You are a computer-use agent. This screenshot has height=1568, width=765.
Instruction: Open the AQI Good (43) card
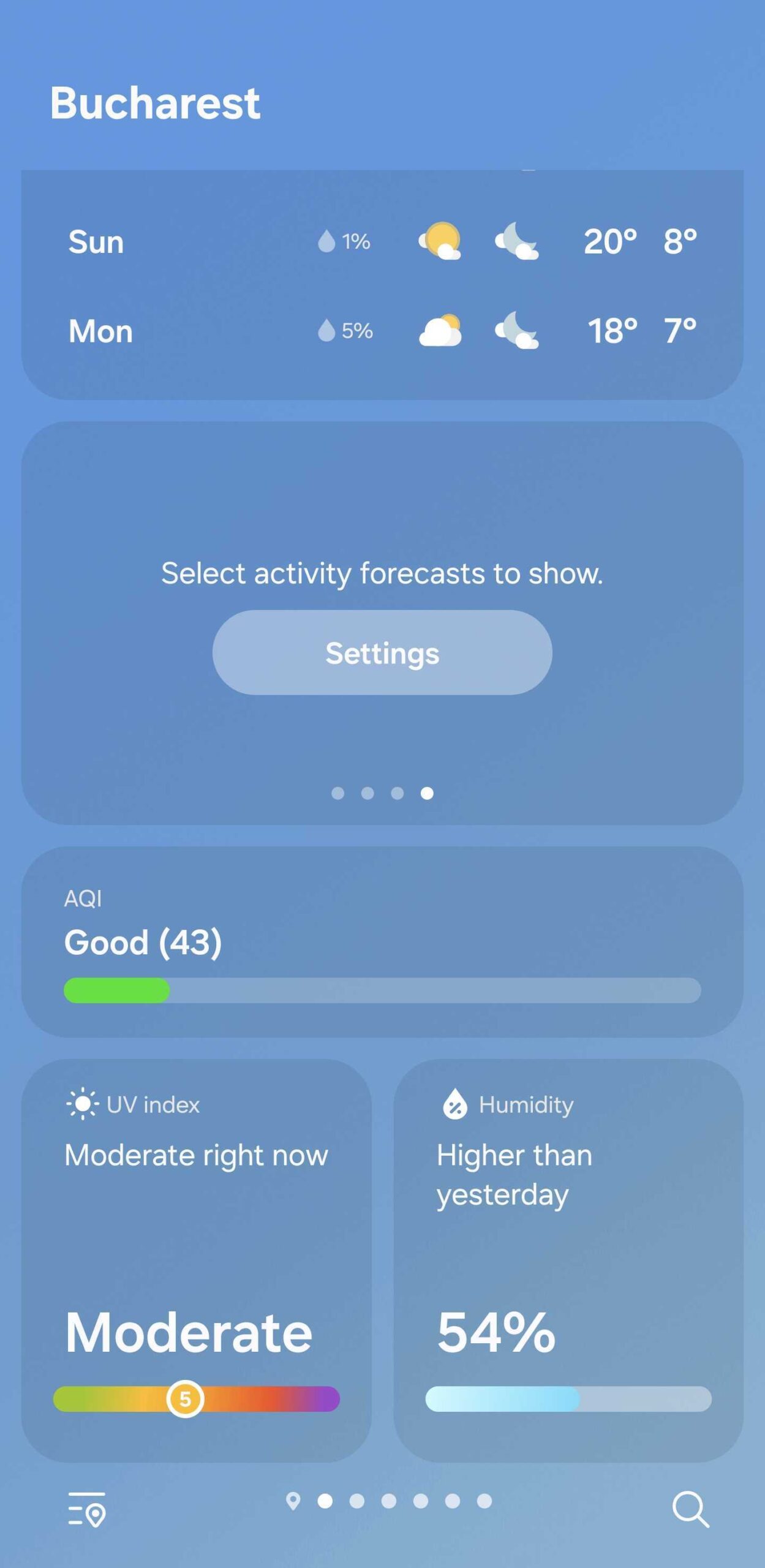(382, 942)
